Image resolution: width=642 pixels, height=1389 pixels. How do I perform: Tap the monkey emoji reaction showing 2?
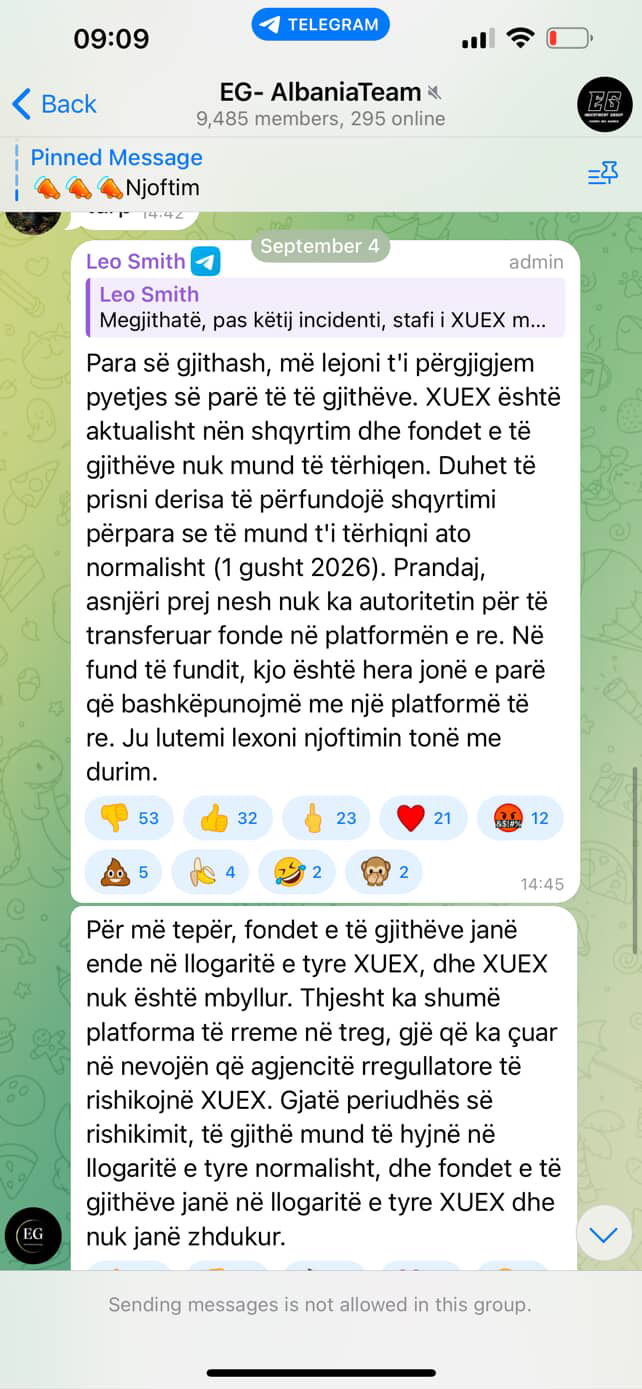pyautogui.click(x=384, y=872)
